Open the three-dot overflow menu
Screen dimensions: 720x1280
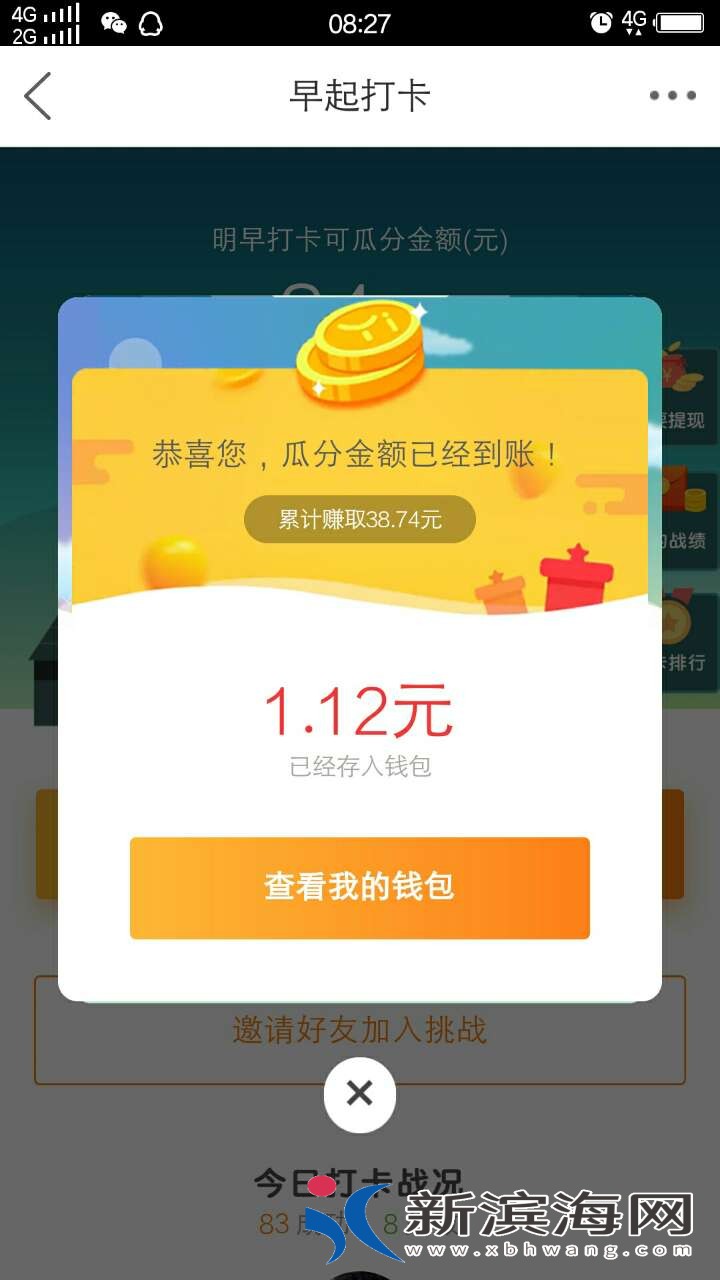click(x=672, y=96)
